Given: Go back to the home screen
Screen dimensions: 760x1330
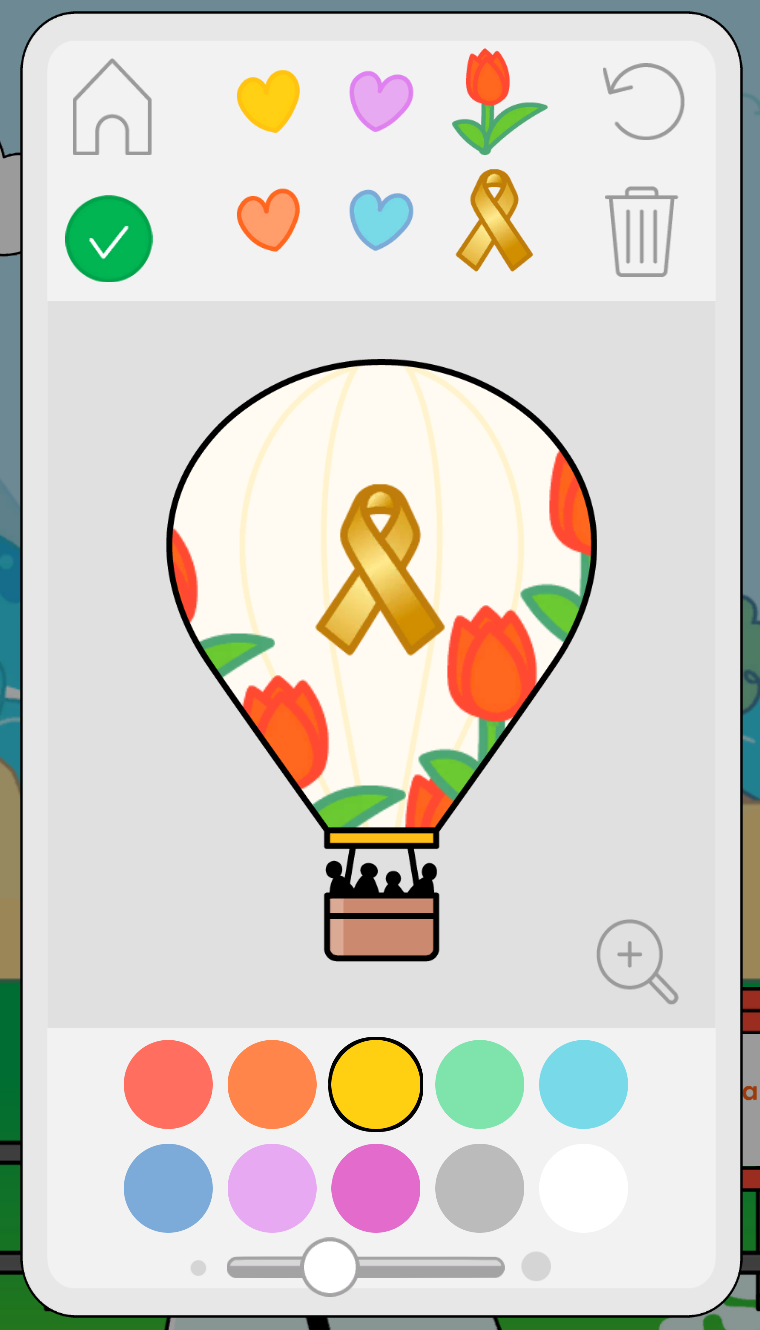Looking at the screenshot, I should pos(112,108).
